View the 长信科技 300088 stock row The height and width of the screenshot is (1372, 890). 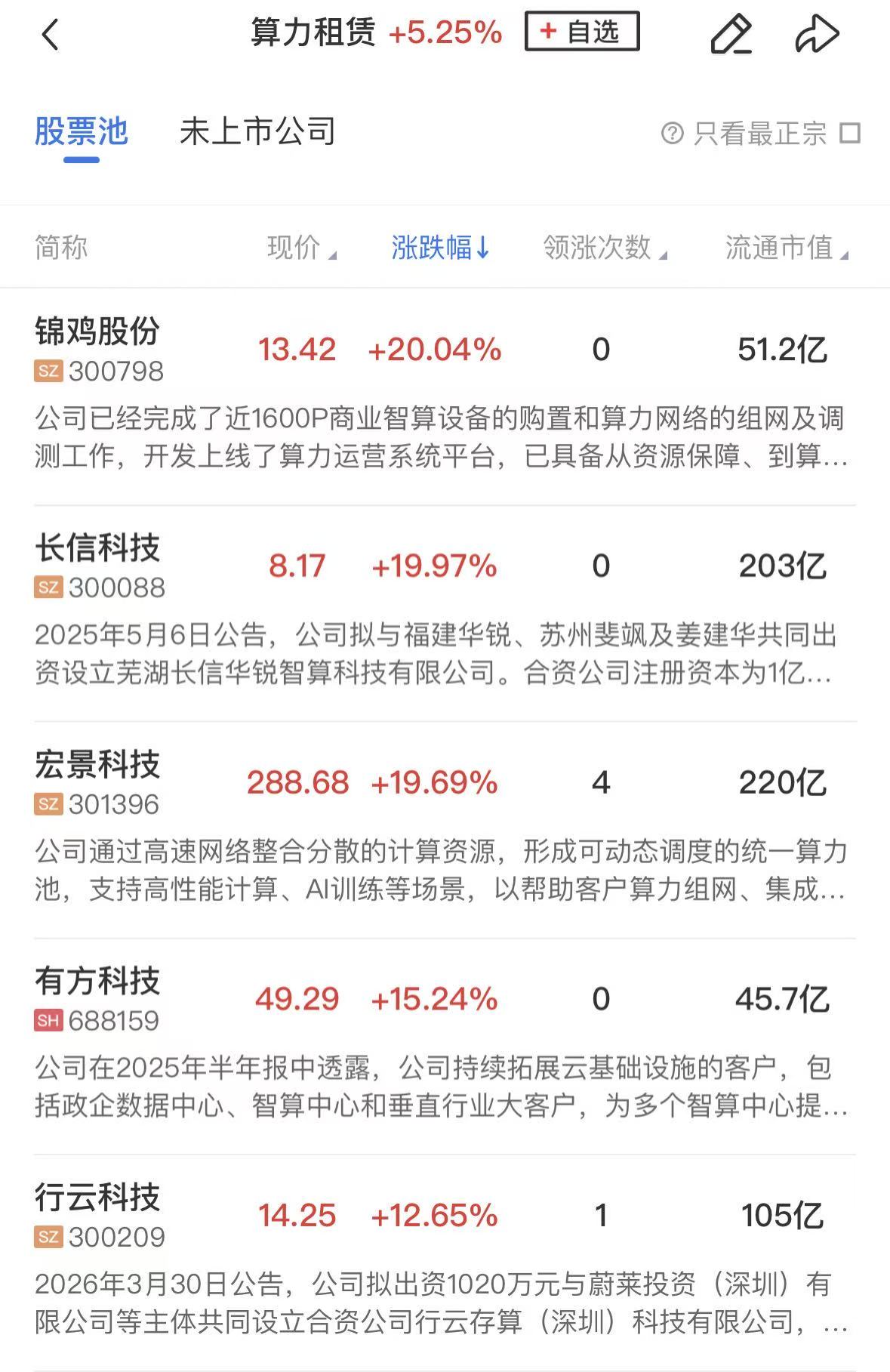pos(98,566)
